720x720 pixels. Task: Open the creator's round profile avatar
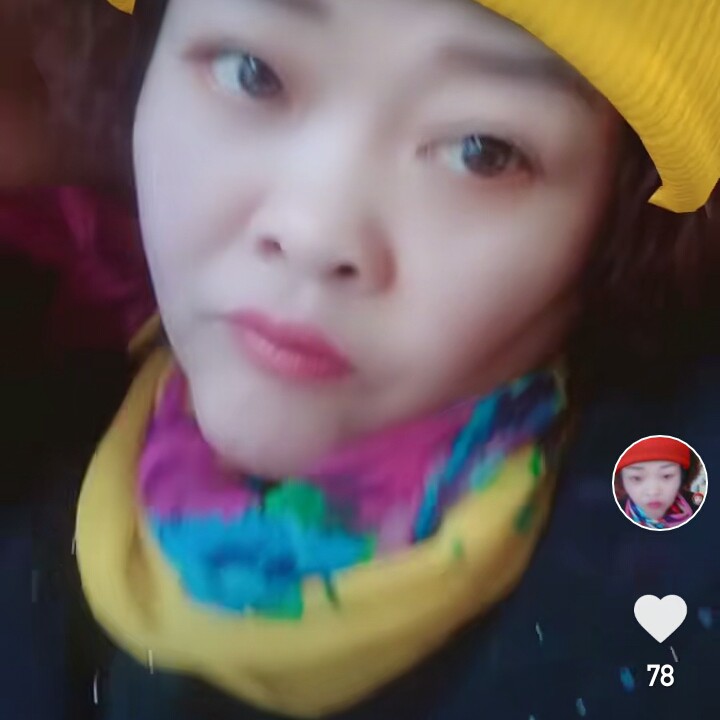point(660,483)
